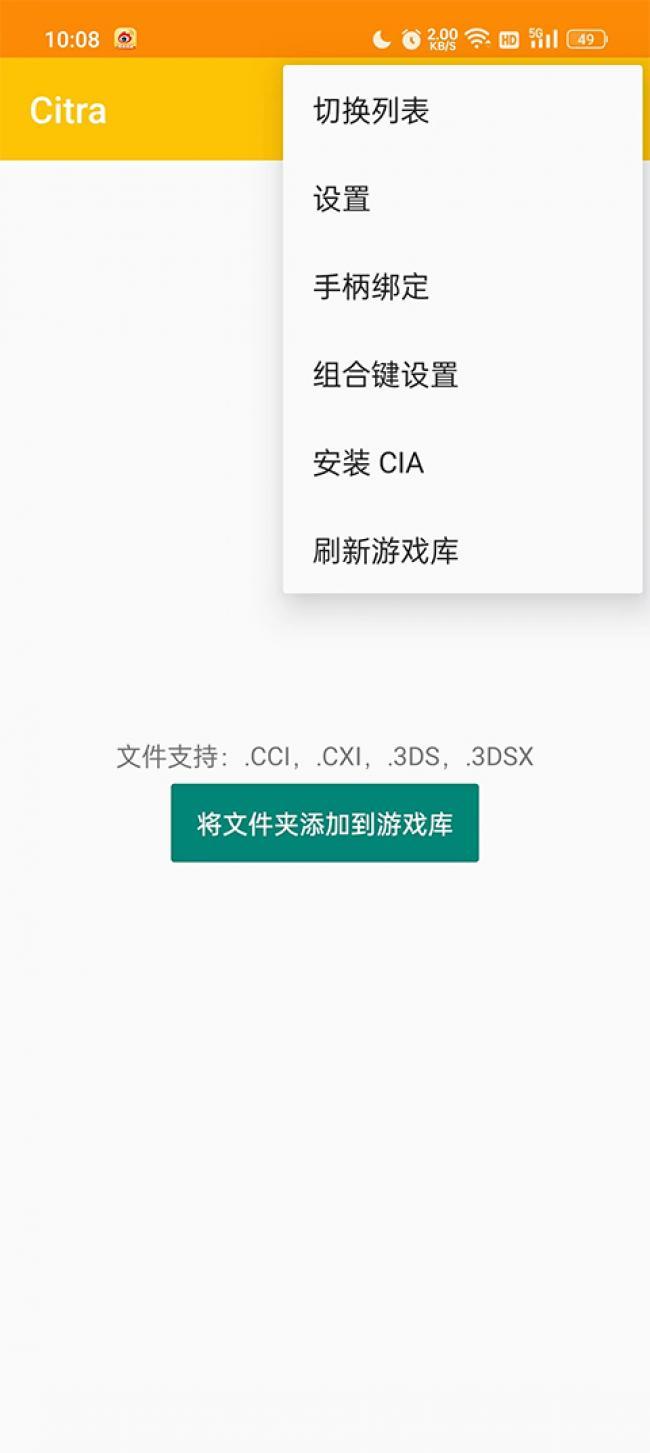
Task: Open 手柄绑定 controller binding
Action: point(371,287)
